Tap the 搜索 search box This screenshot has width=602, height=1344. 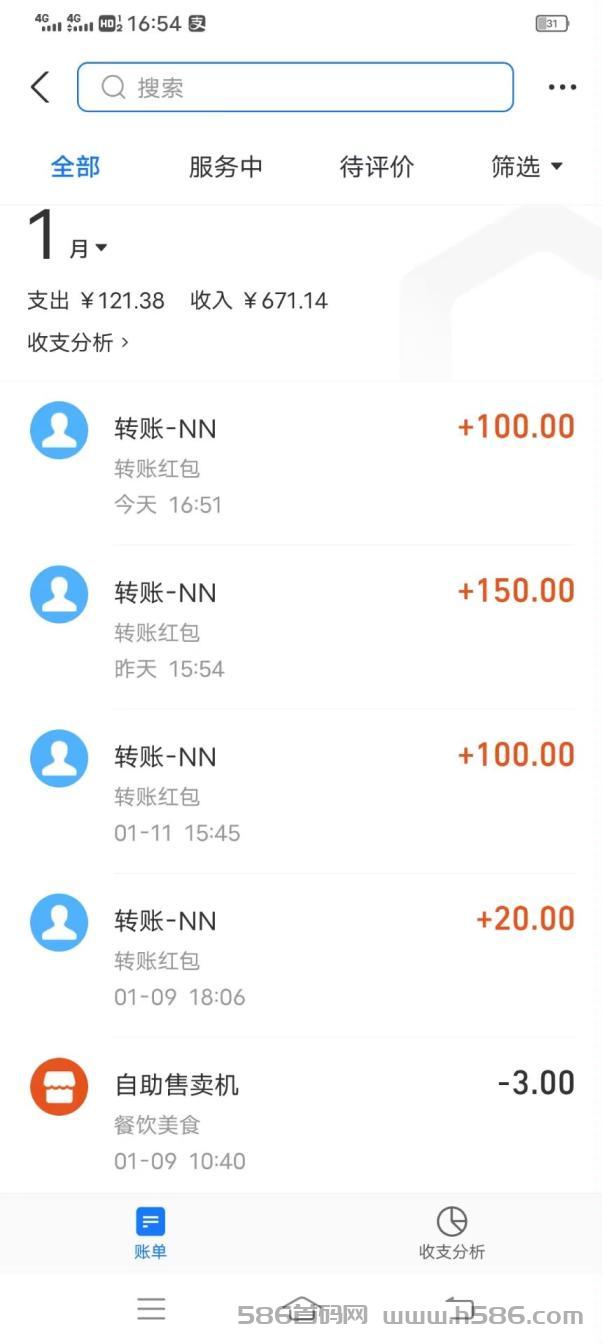tap(295, 87)
